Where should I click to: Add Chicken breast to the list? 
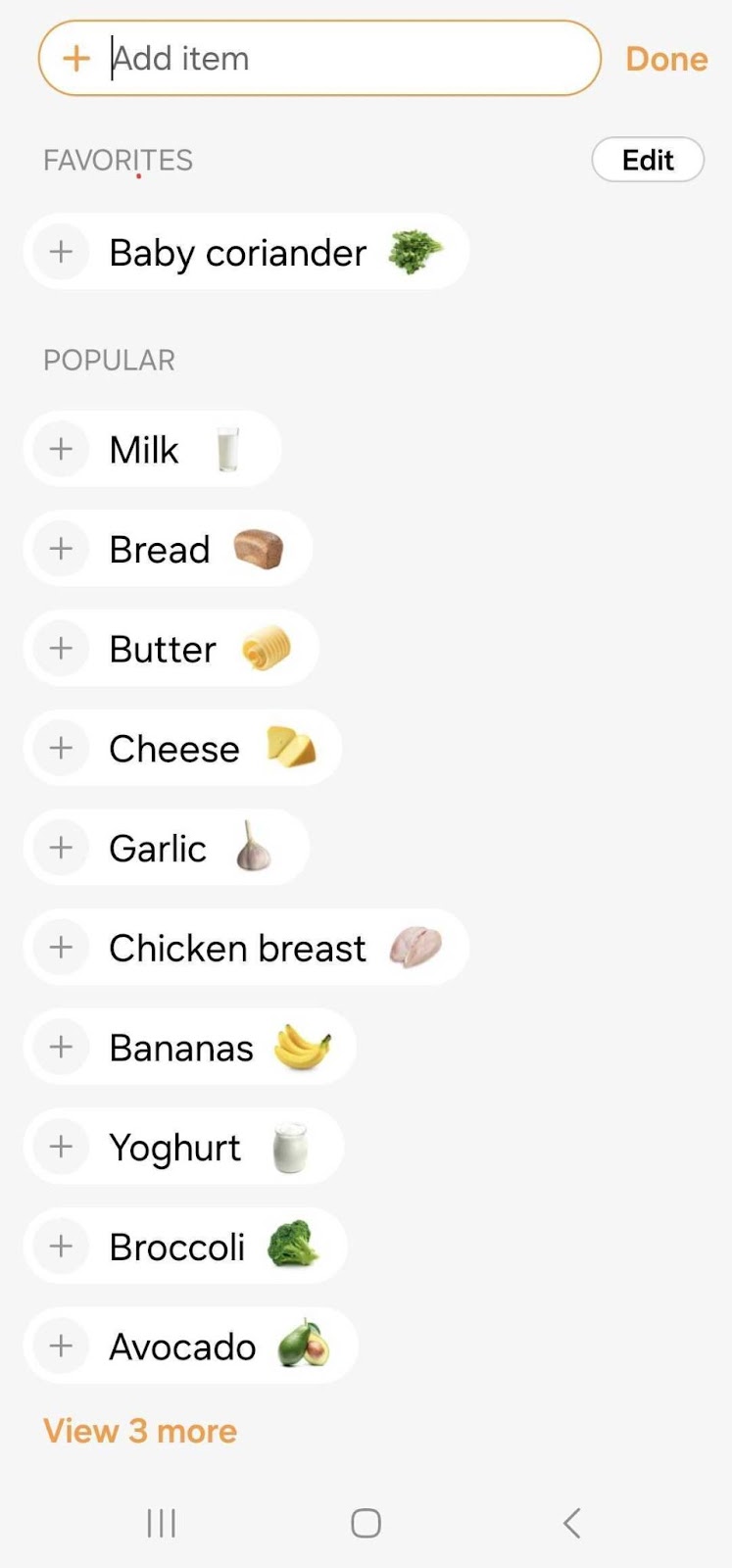point(246,948)
